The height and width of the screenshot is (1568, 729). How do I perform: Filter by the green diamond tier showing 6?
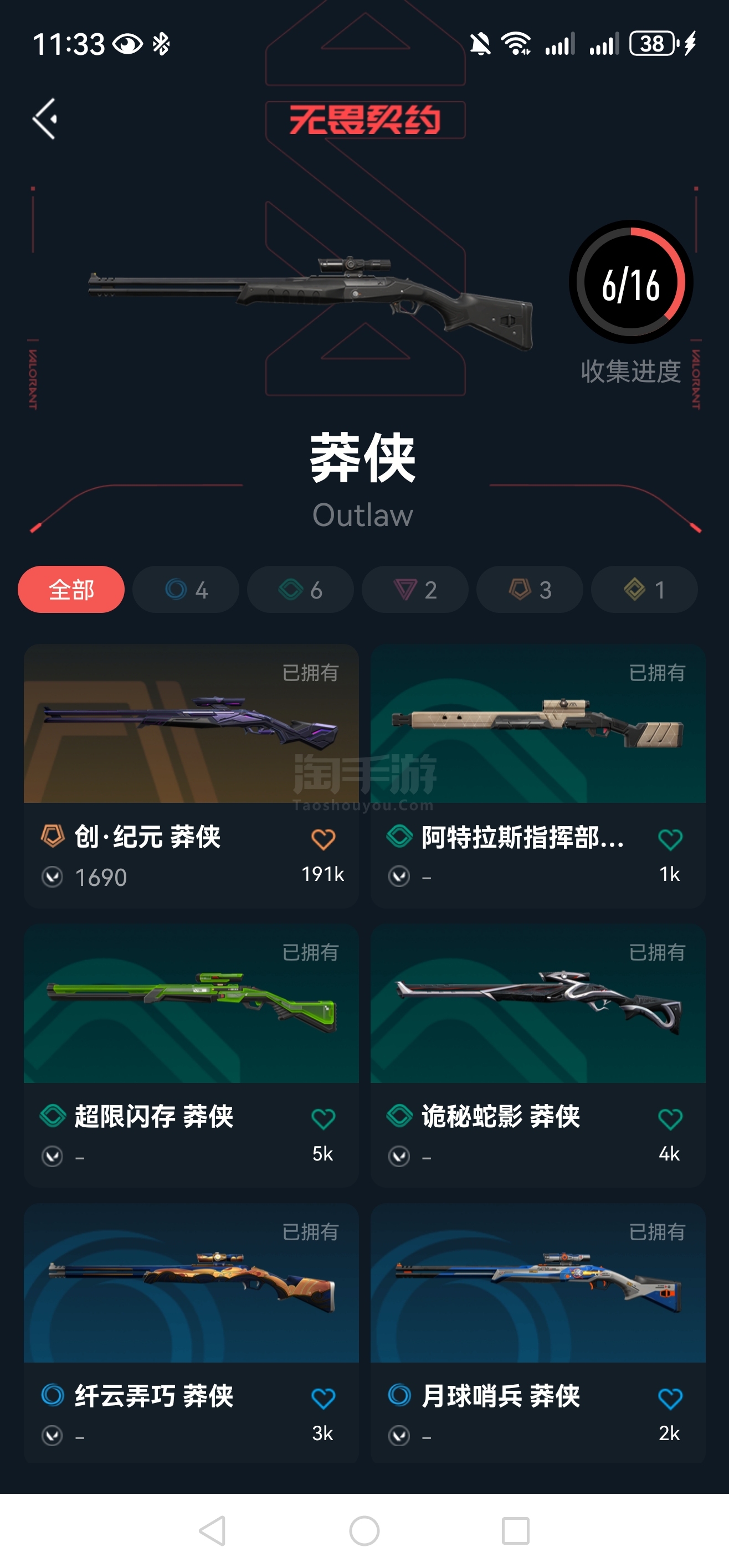300,589
